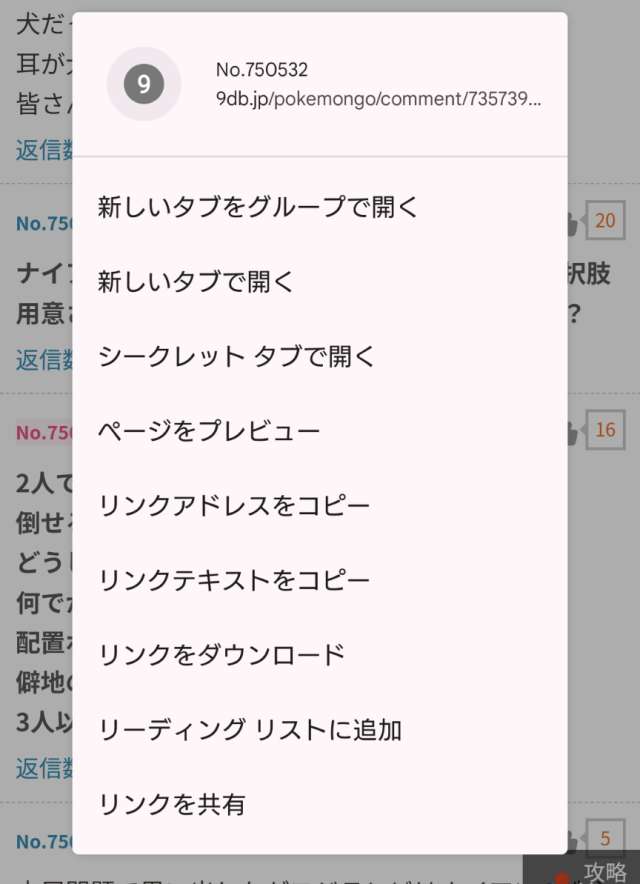This screenshot has width=640, height=884.
Task: Choose リンクを共有
Action: [x=172, y=803]
